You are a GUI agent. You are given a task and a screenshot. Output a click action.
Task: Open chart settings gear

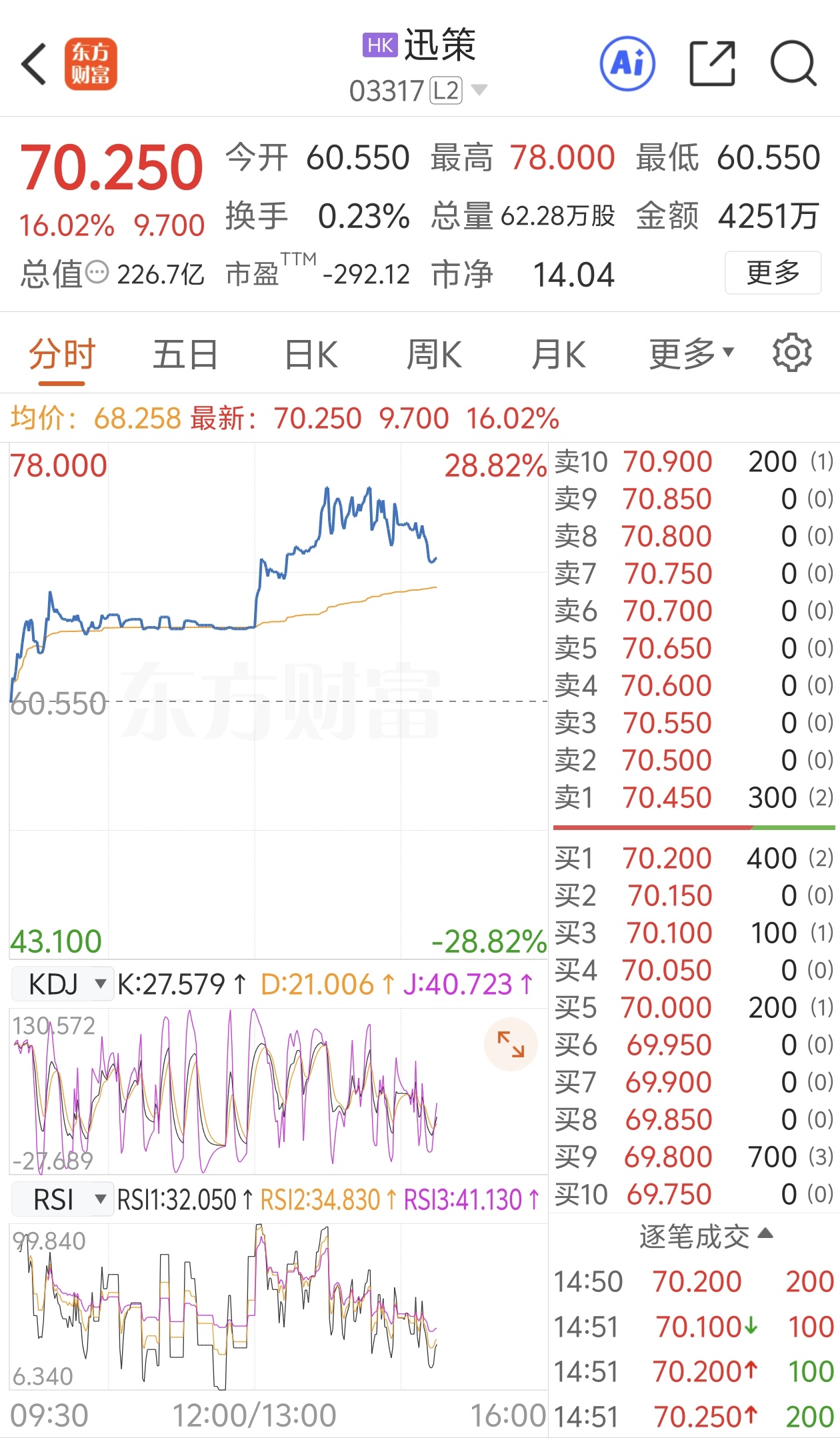792,353
